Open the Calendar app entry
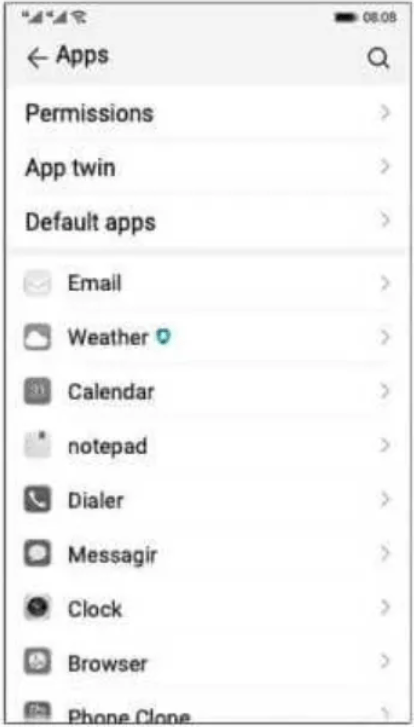Viewport: 414px width, 727px height. point(207,392)
